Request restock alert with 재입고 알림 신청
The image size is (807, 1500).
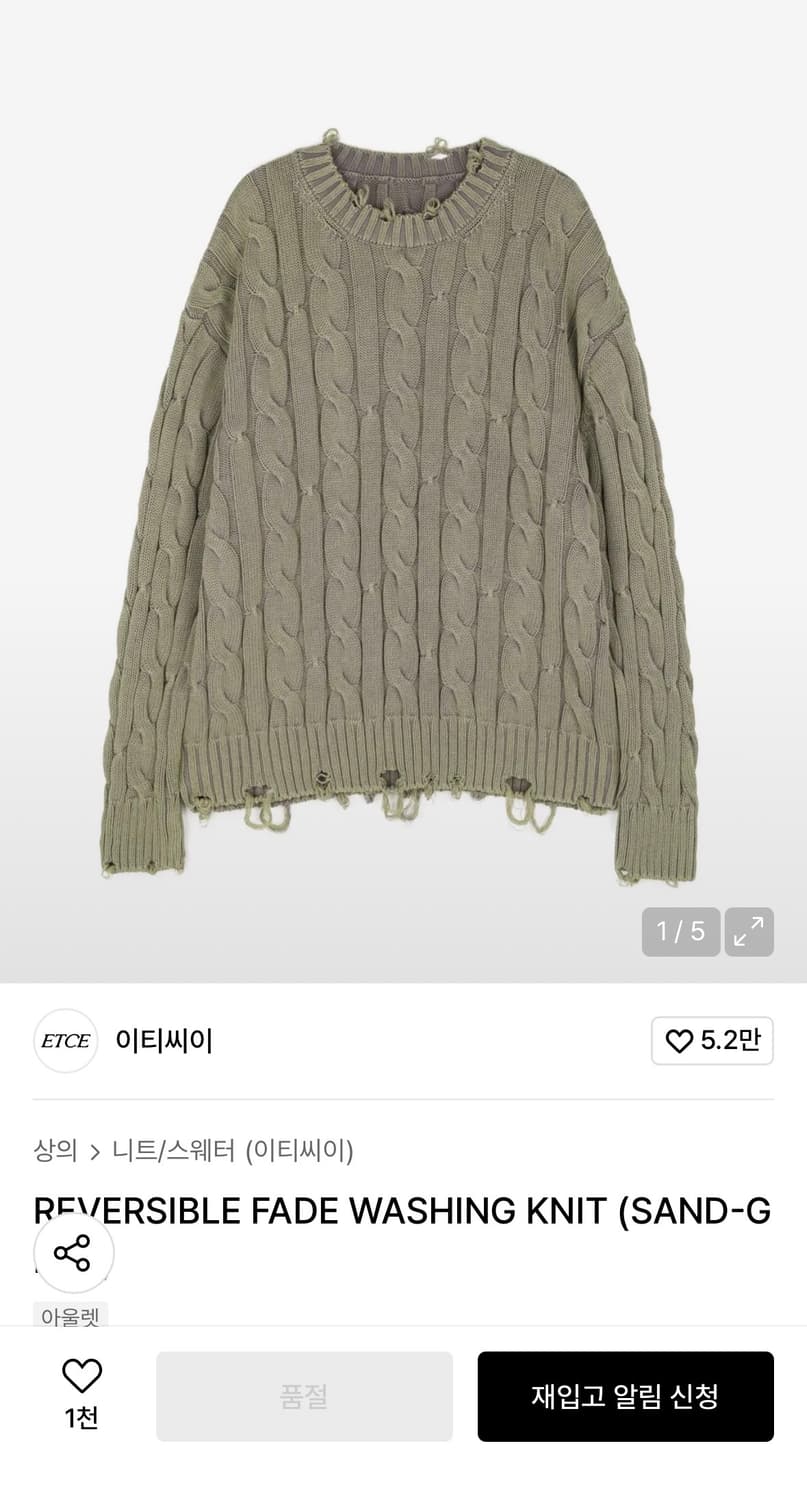click(x=626, y=1396)
